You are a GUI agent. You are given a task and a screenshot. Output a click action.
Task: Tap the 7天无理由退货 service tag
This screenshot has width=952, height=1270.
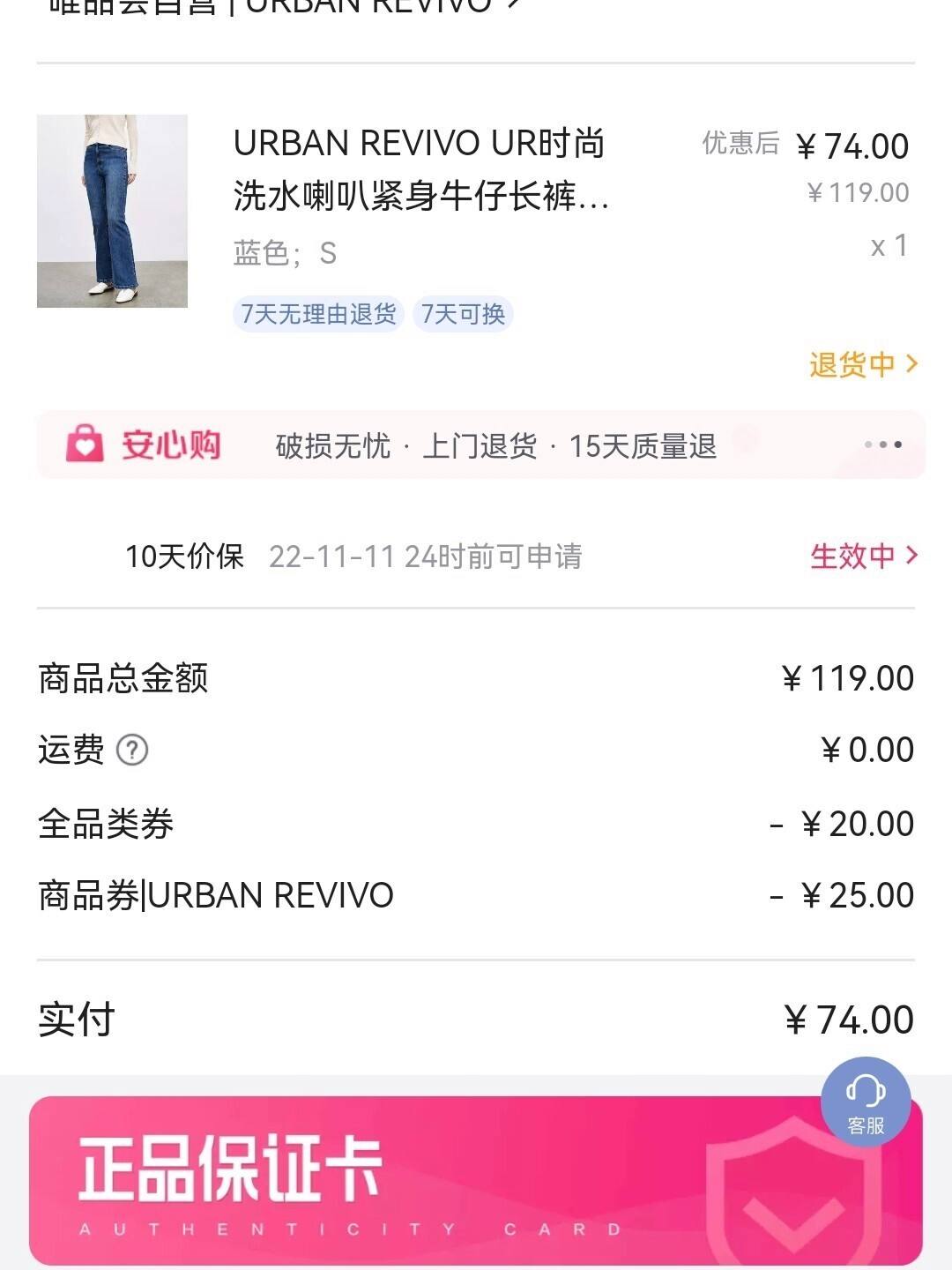point(317,313)
